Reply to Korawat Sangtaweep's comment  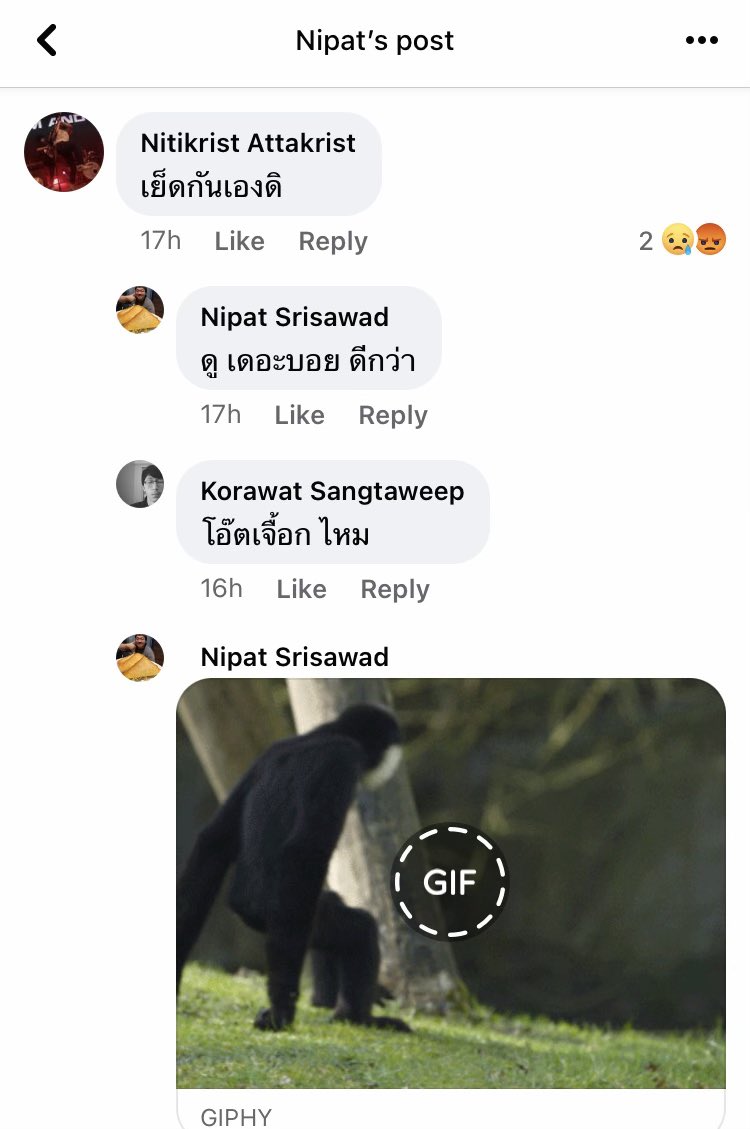tap(395, 589)
